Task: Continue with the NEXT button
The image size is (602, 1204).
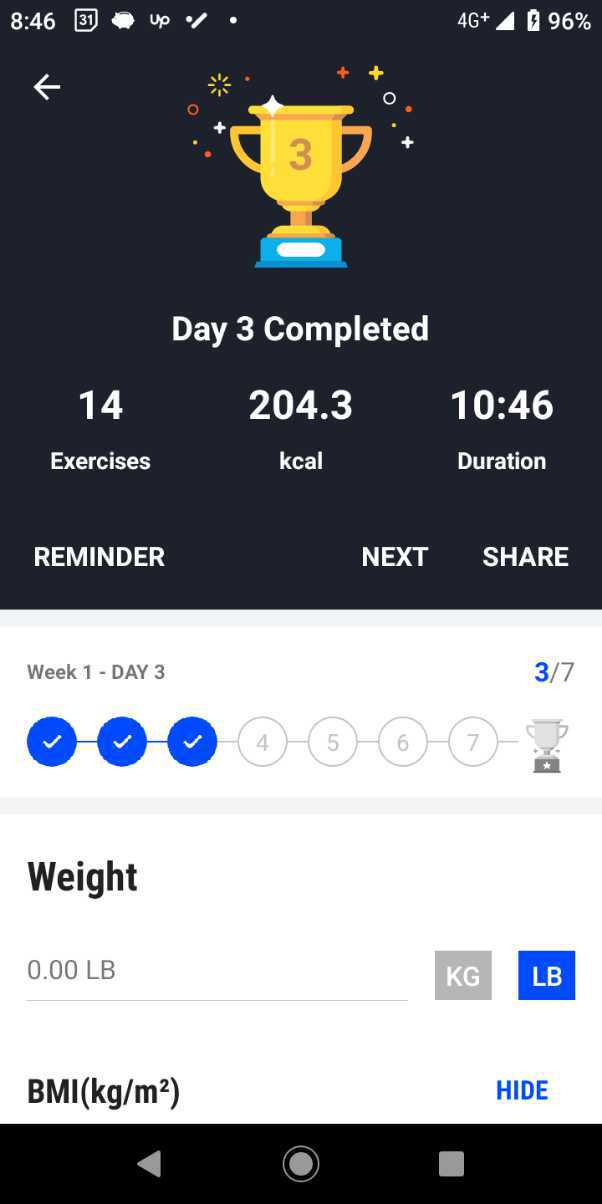Action: 395,557
